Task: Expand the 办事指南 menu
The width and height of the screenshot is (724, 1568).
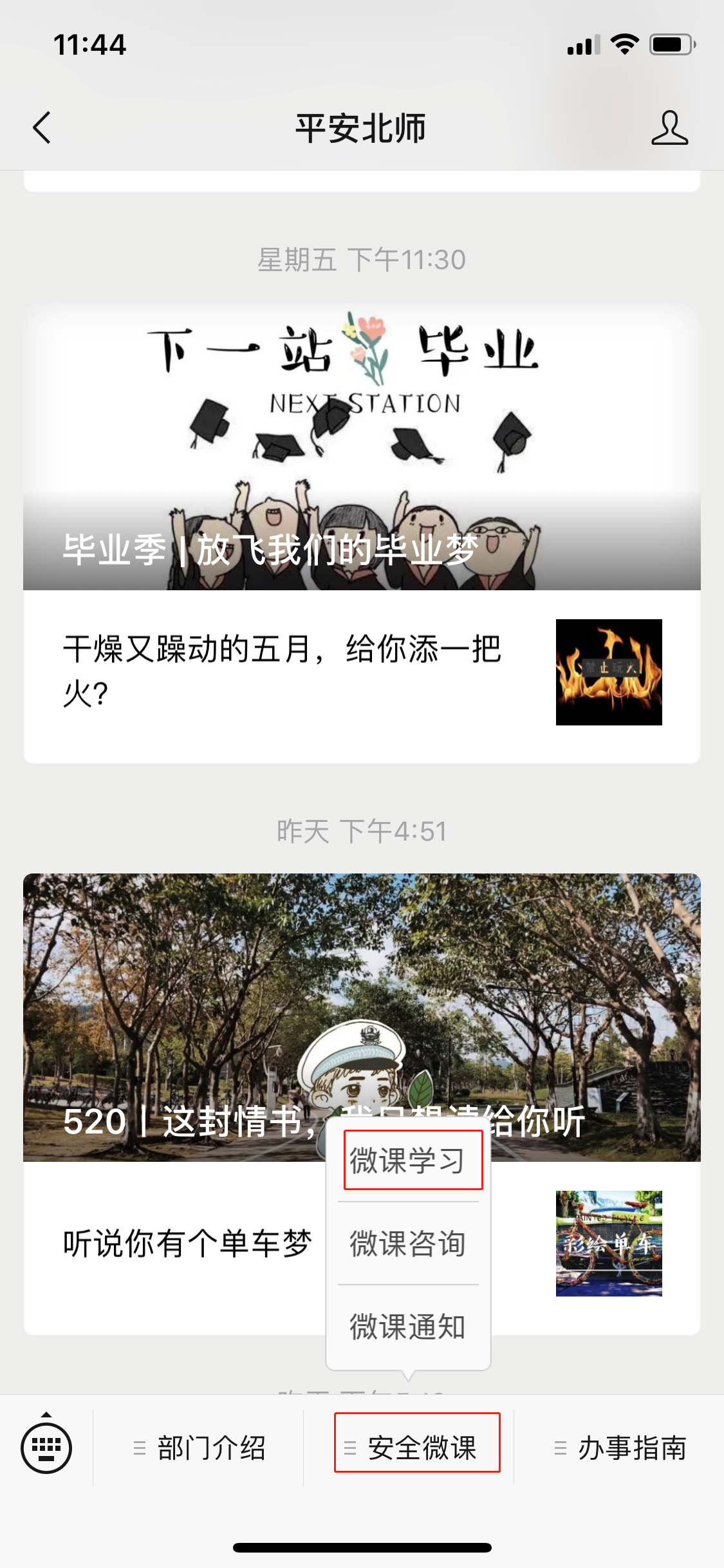Action: [620, 1448]
